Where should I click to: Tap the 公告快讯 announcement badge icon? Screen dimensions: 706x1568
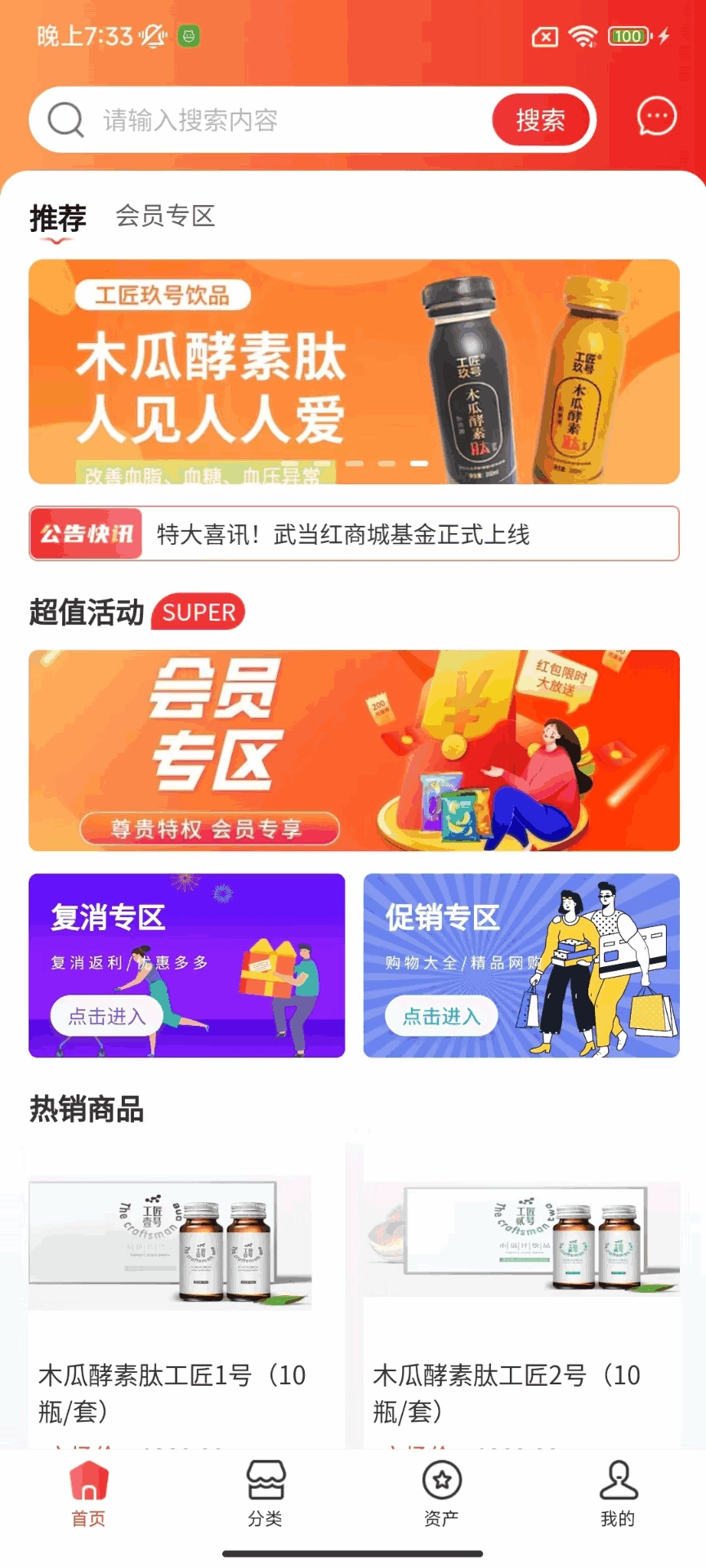point(87,535)
